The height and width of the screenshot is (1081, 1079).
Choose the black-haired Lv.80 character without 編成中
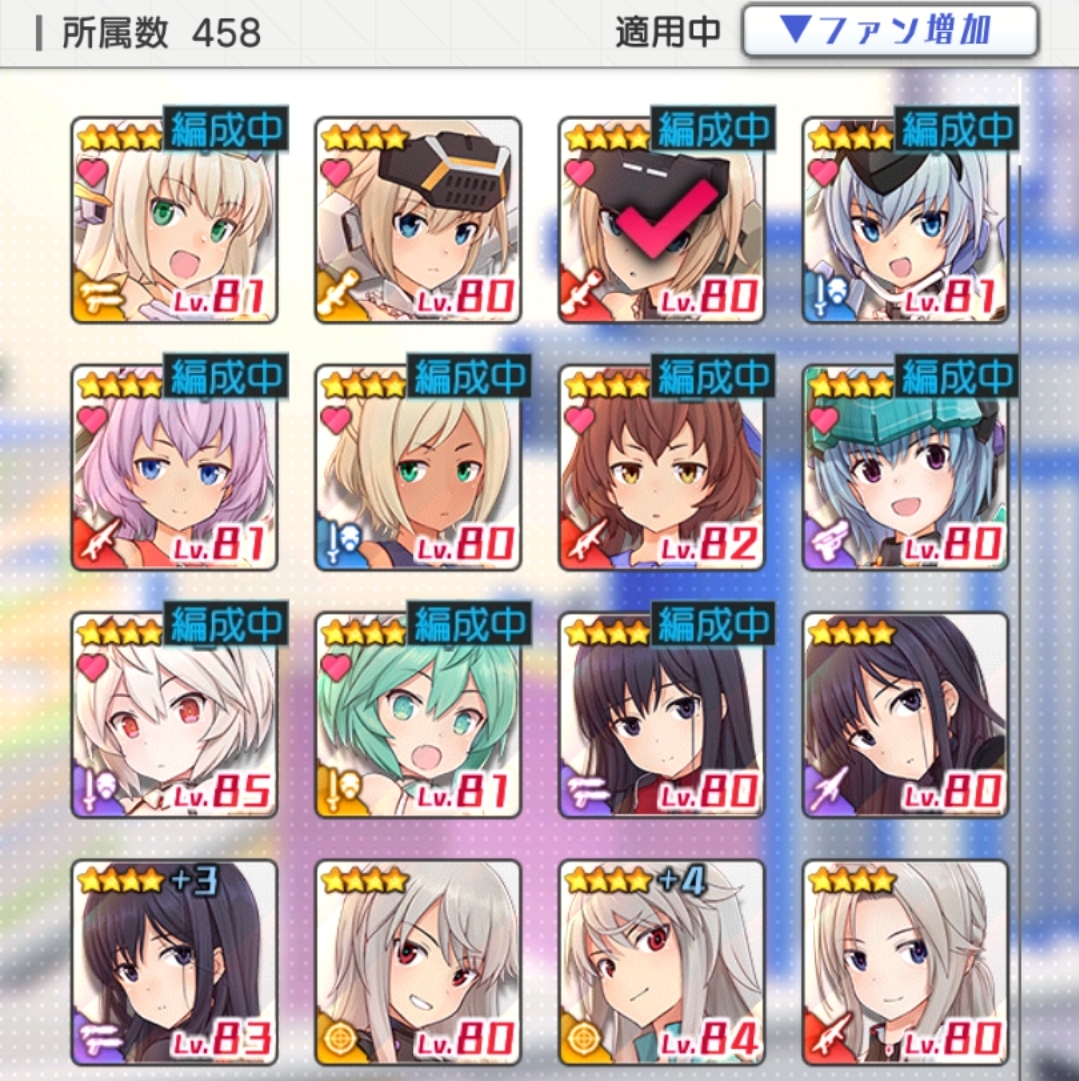[x=906, y=715]
